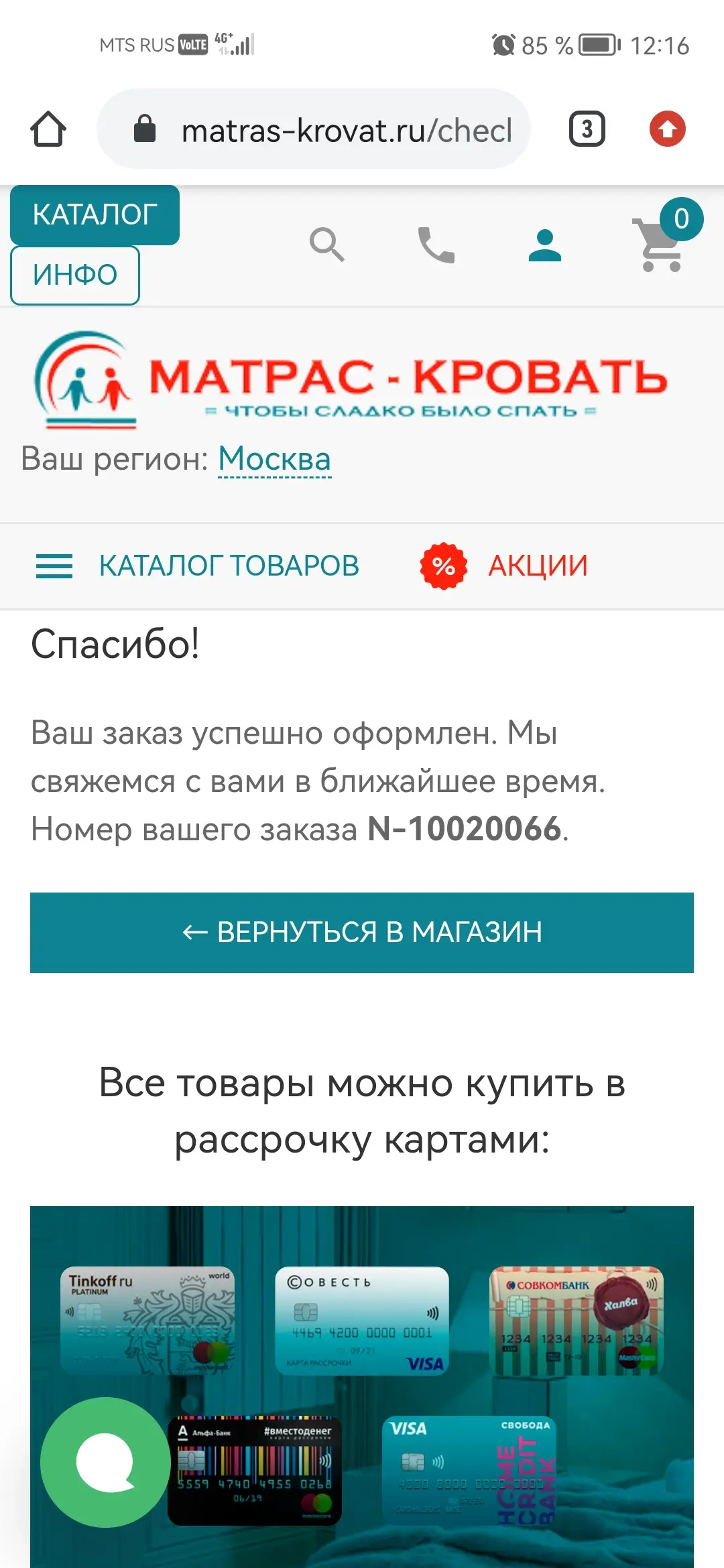Change the region Москва
The width and height of the screenshot is (724, 1568).
coord(274,460)
